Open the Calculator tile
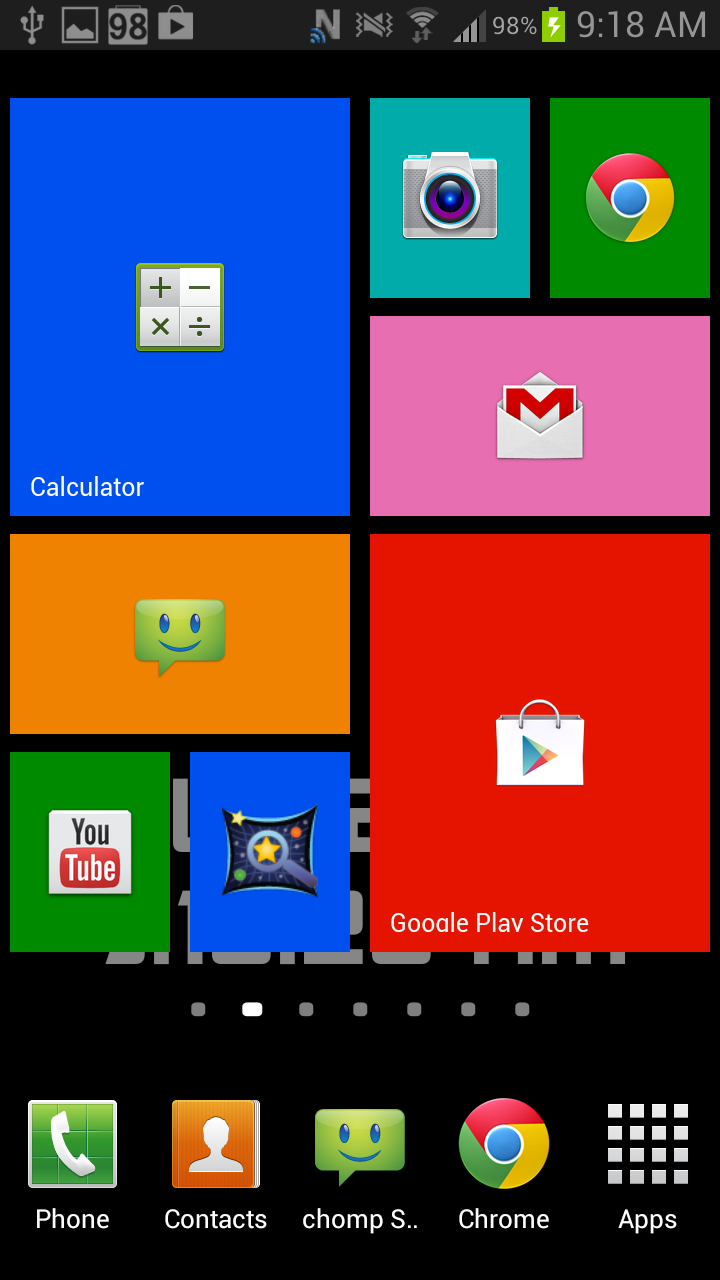The image size is (720, 1280). [x=180, y=307]
